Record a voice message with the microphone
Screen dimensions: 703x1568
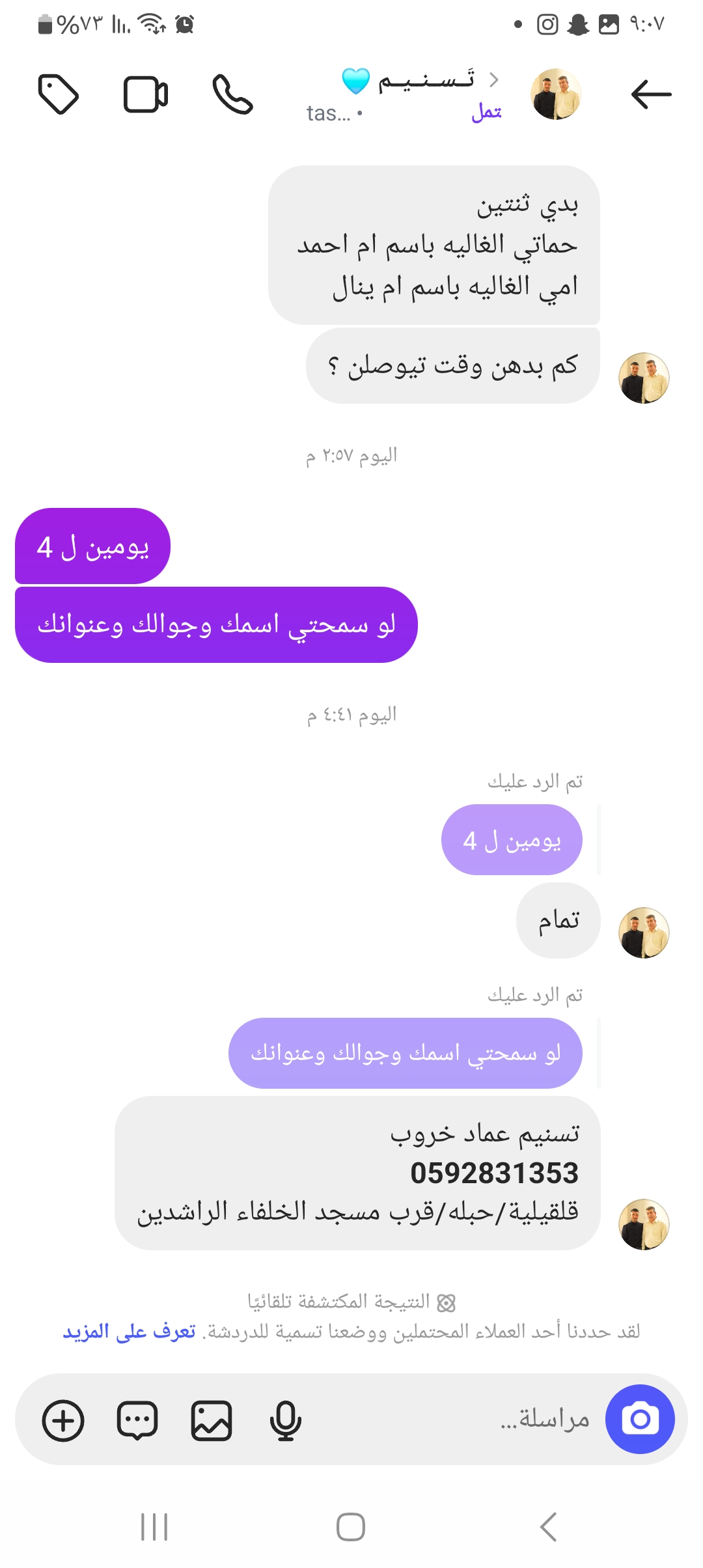[x=285, y=1420]
